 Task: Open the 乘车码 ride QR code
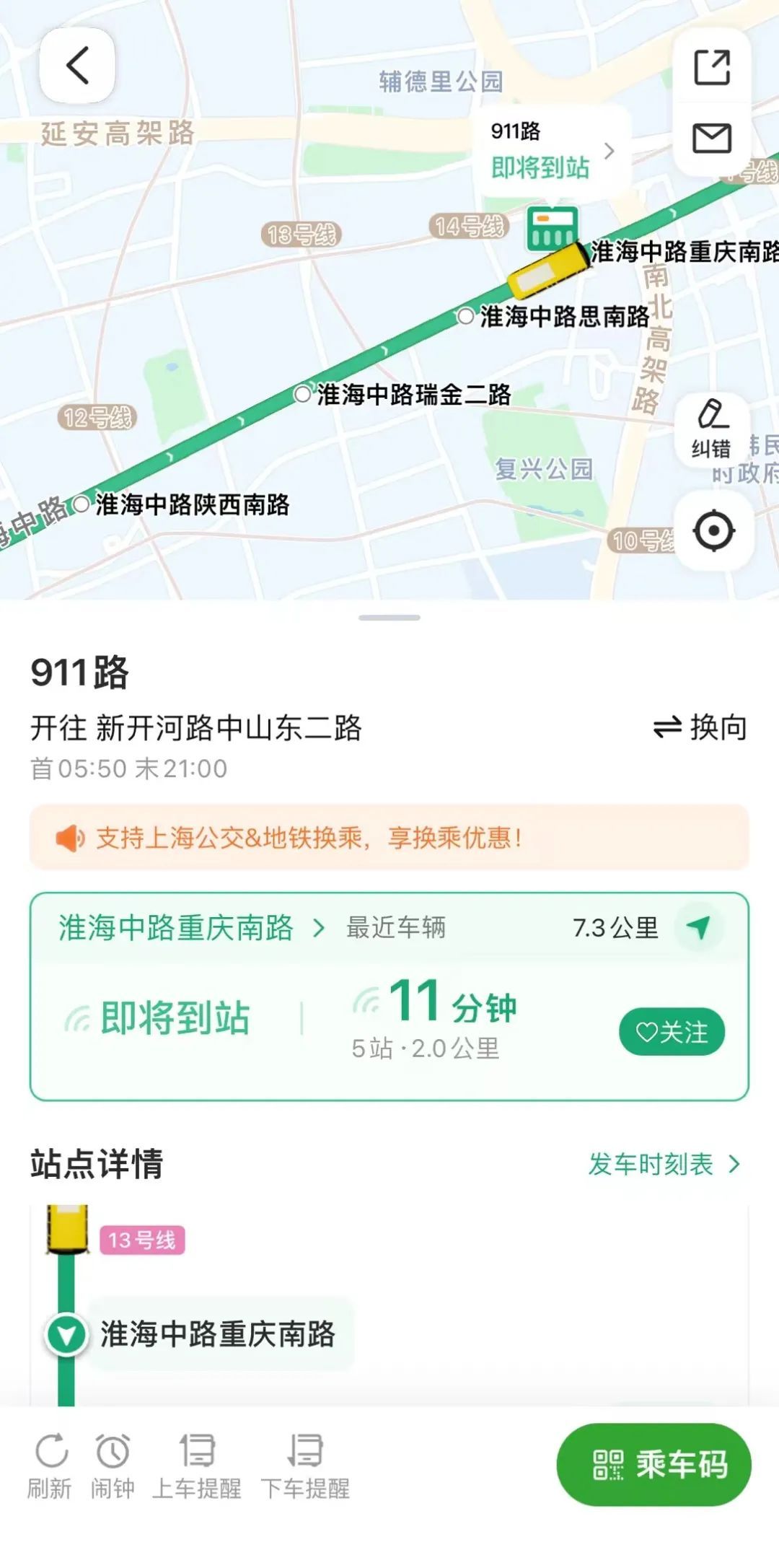click(654, 1464)
